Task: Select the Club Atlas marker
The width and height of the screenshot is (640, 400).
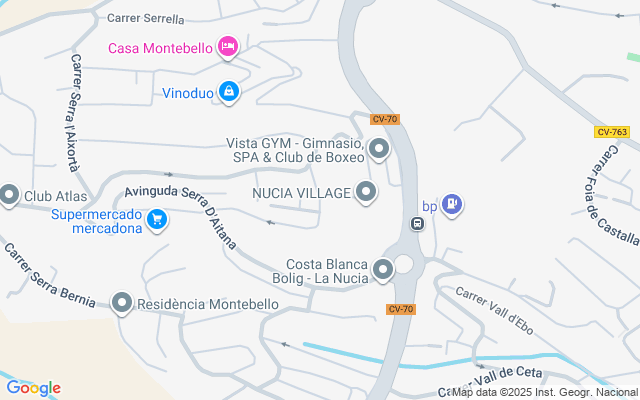Action: (10, 195)
